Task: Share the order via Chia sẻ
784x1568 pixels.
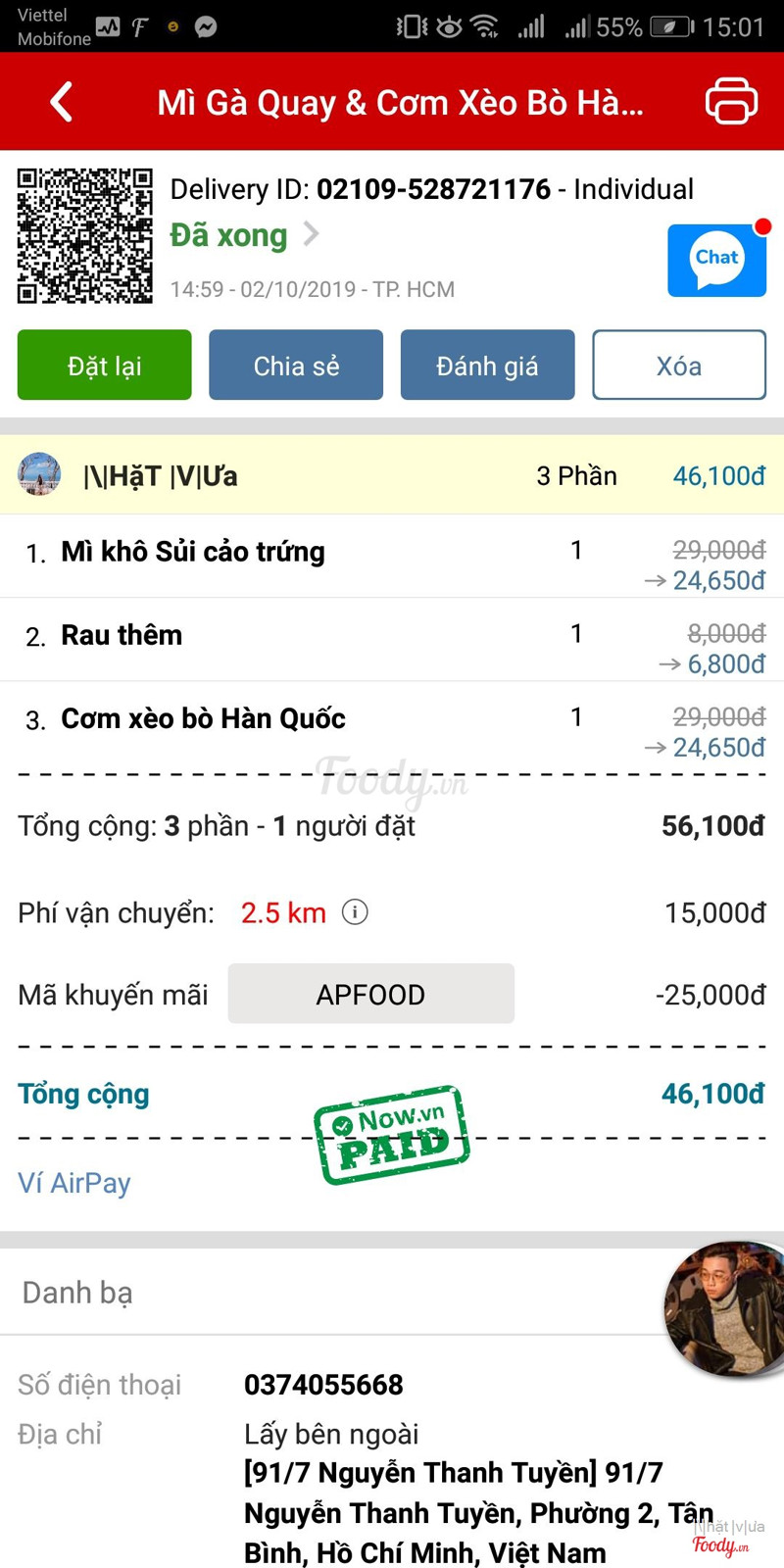Action: click(296, 366)
